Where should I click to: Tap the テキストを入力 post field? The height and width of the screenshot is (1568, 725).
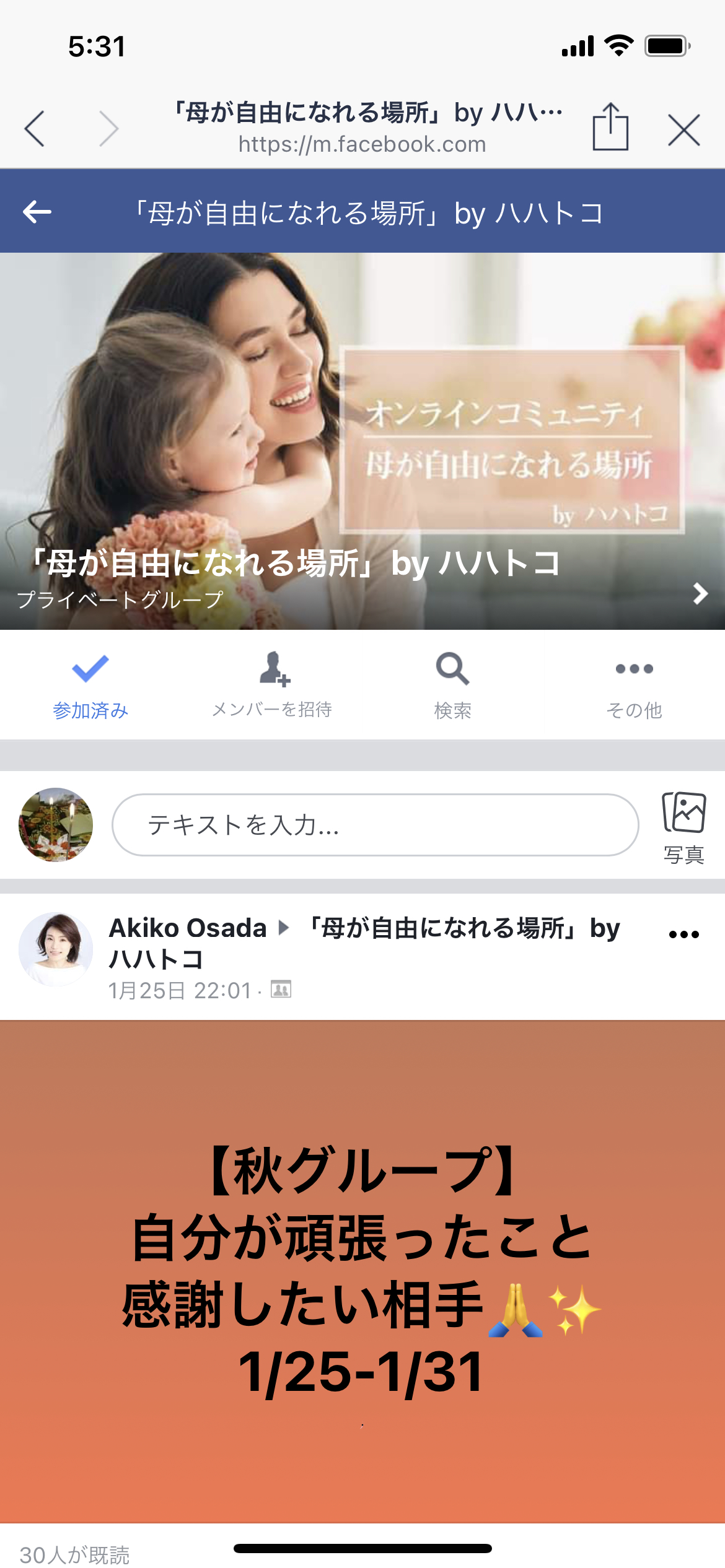[375, 825]
